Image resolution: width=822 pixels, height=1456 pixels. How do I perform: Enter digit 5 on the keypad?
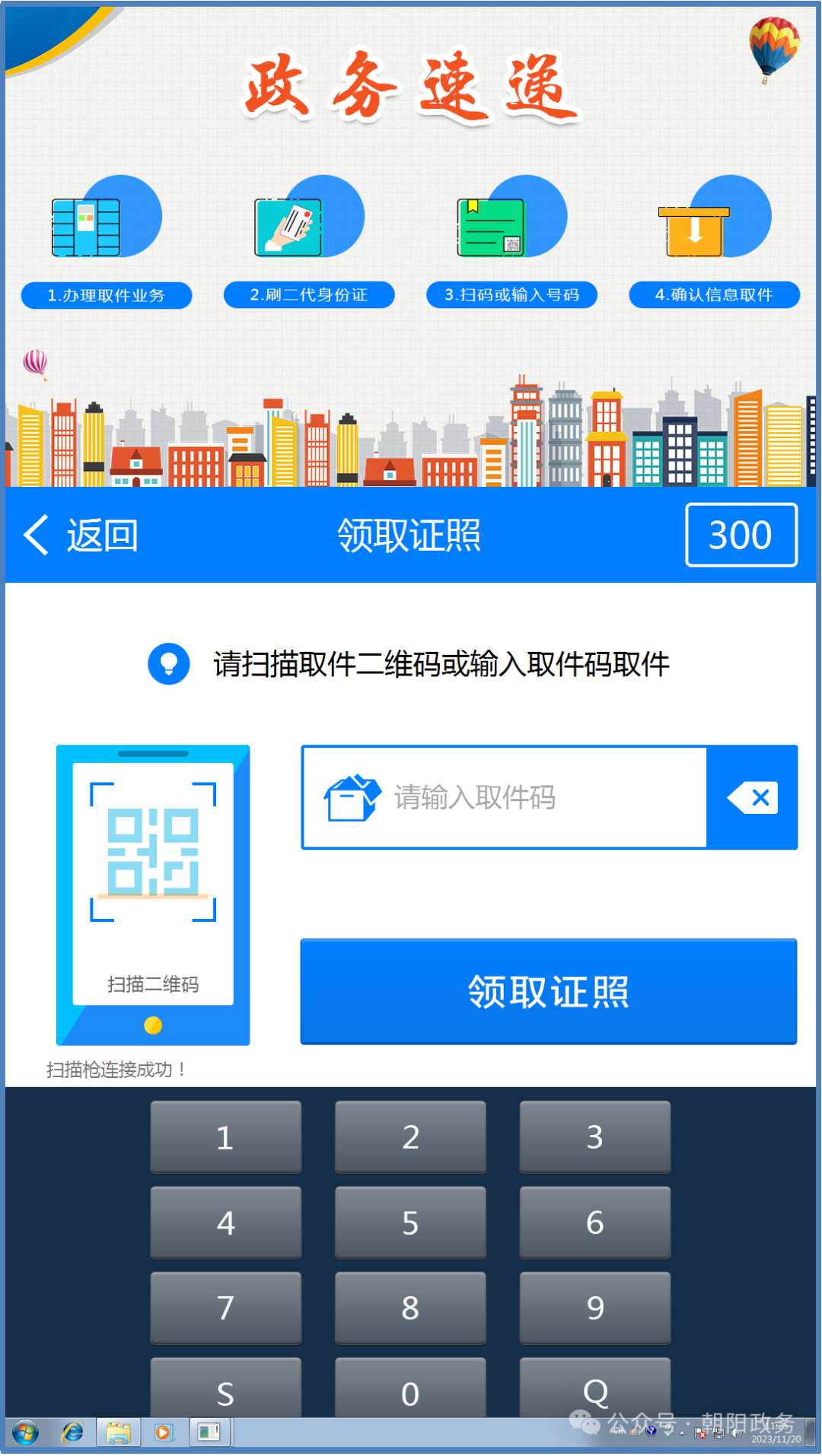(410, 1222)
